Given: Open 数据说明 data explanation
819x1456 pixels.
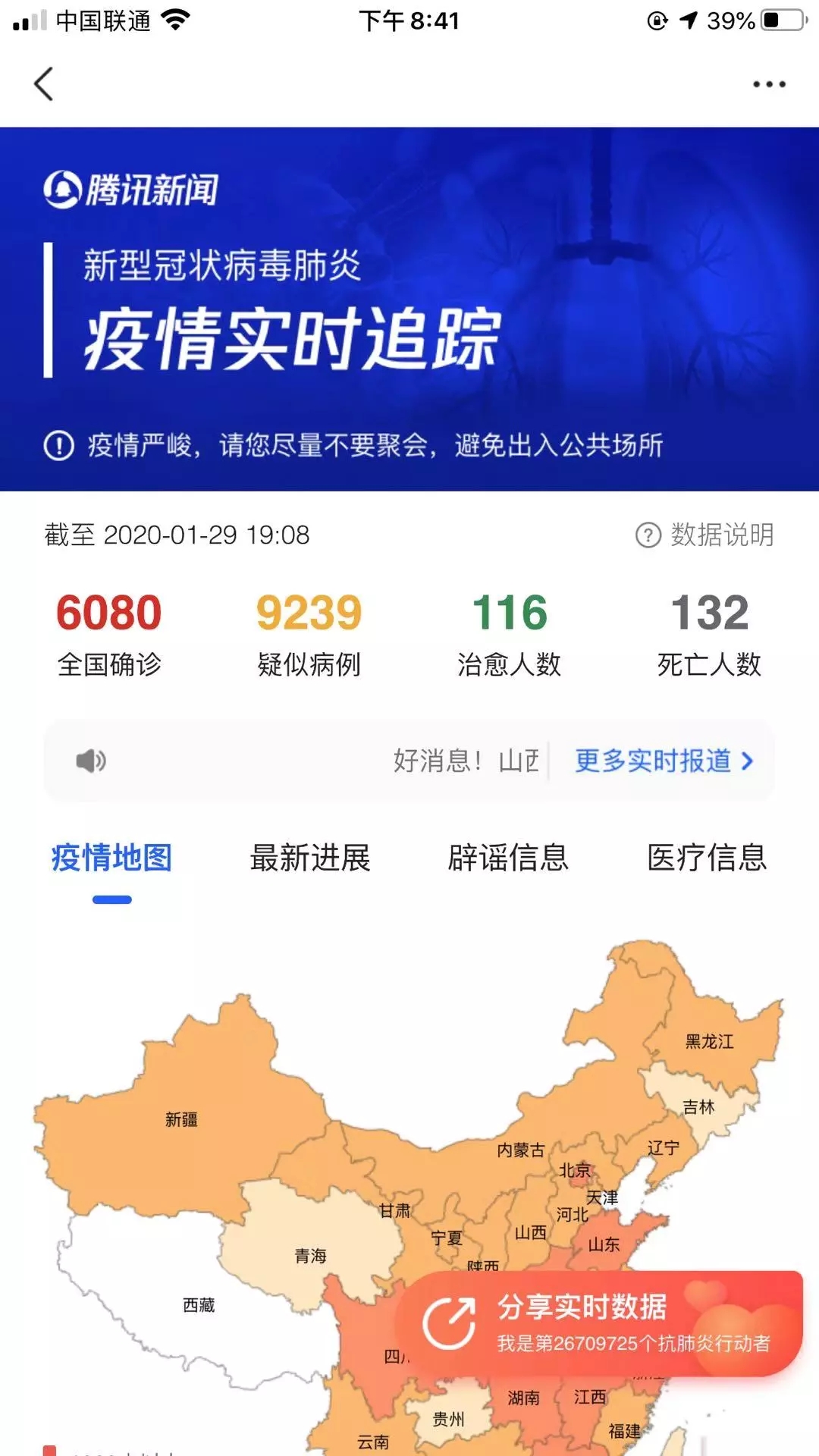Looking at the screenshot, I should tap(705, 535).
